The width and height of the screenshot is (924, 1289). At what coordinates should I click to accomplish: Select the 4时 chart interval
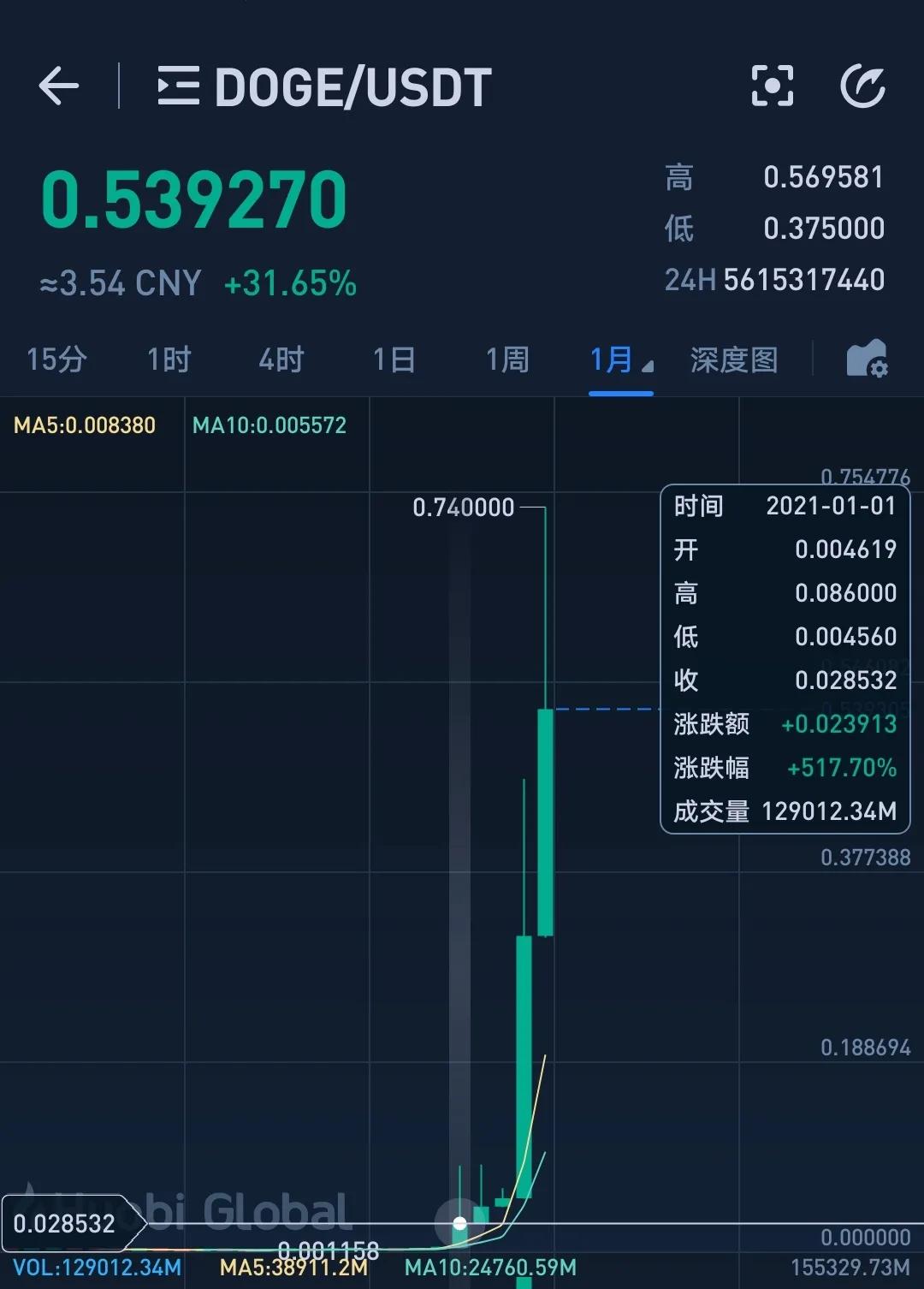[281, 359]
